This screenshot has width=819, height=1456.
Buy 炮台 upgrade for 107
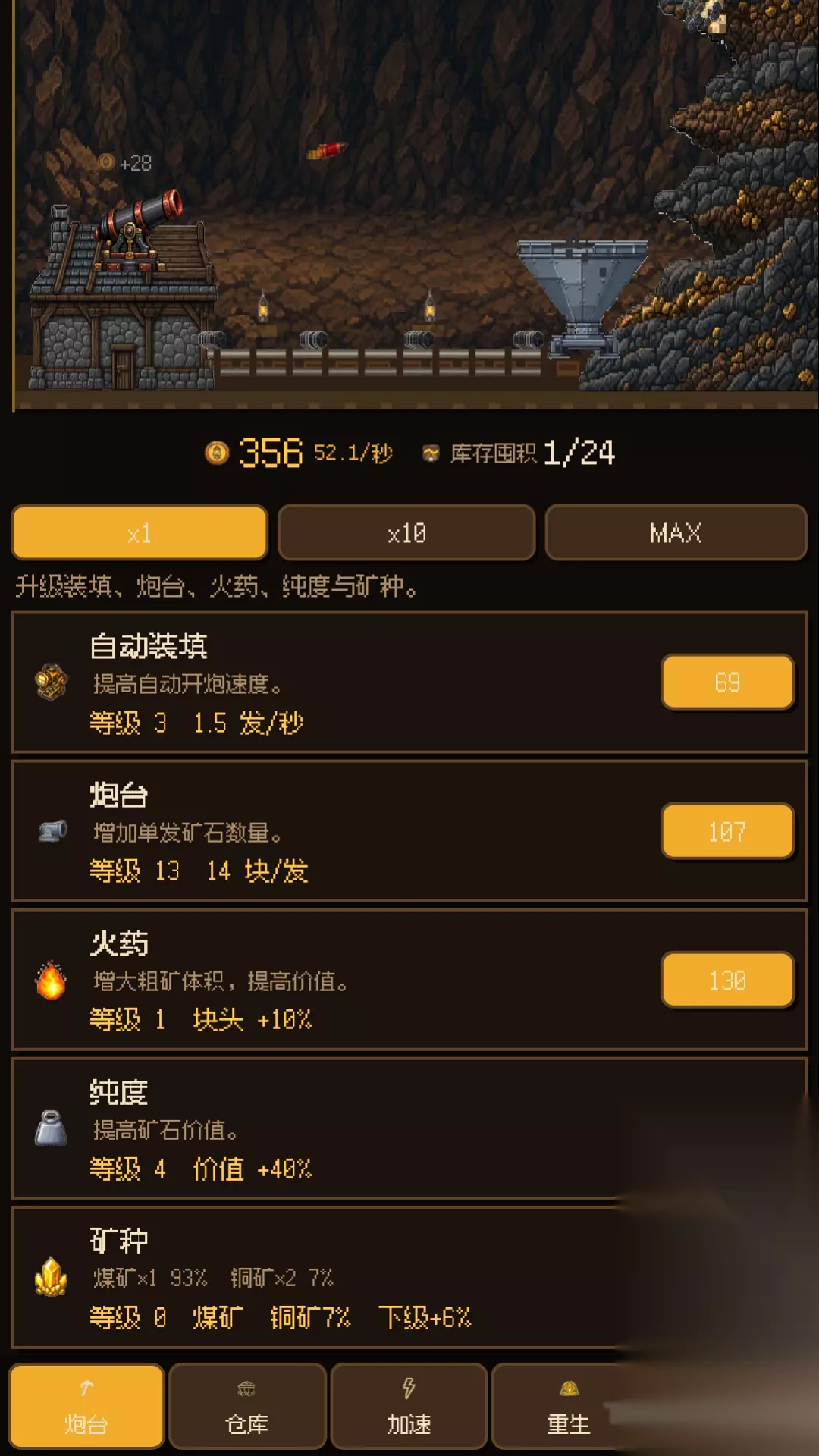tap(728, 832)
